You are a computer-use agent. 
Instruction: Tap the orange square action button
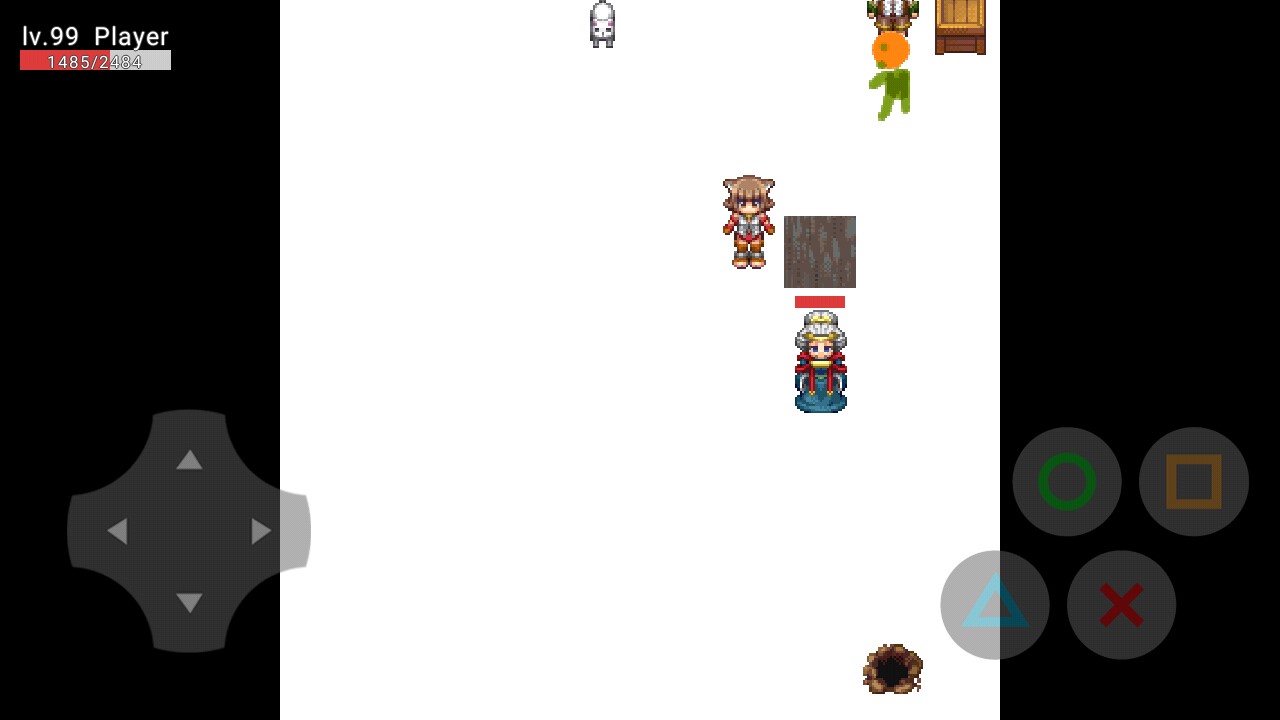[1193, 482]
